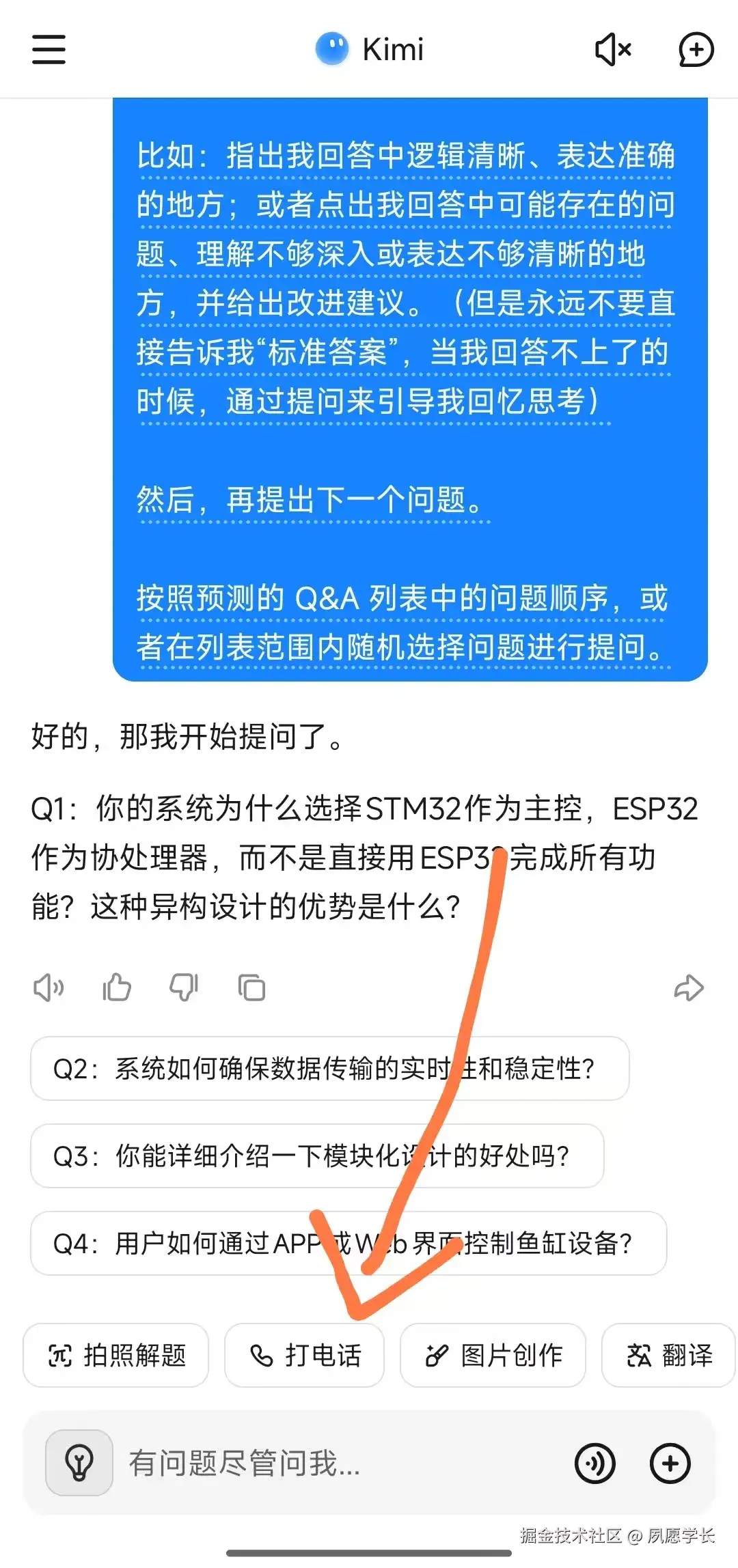Screen dimensions: 738x1568
Task: Open 图片创作 image creation
Action: pos(493,1356)
